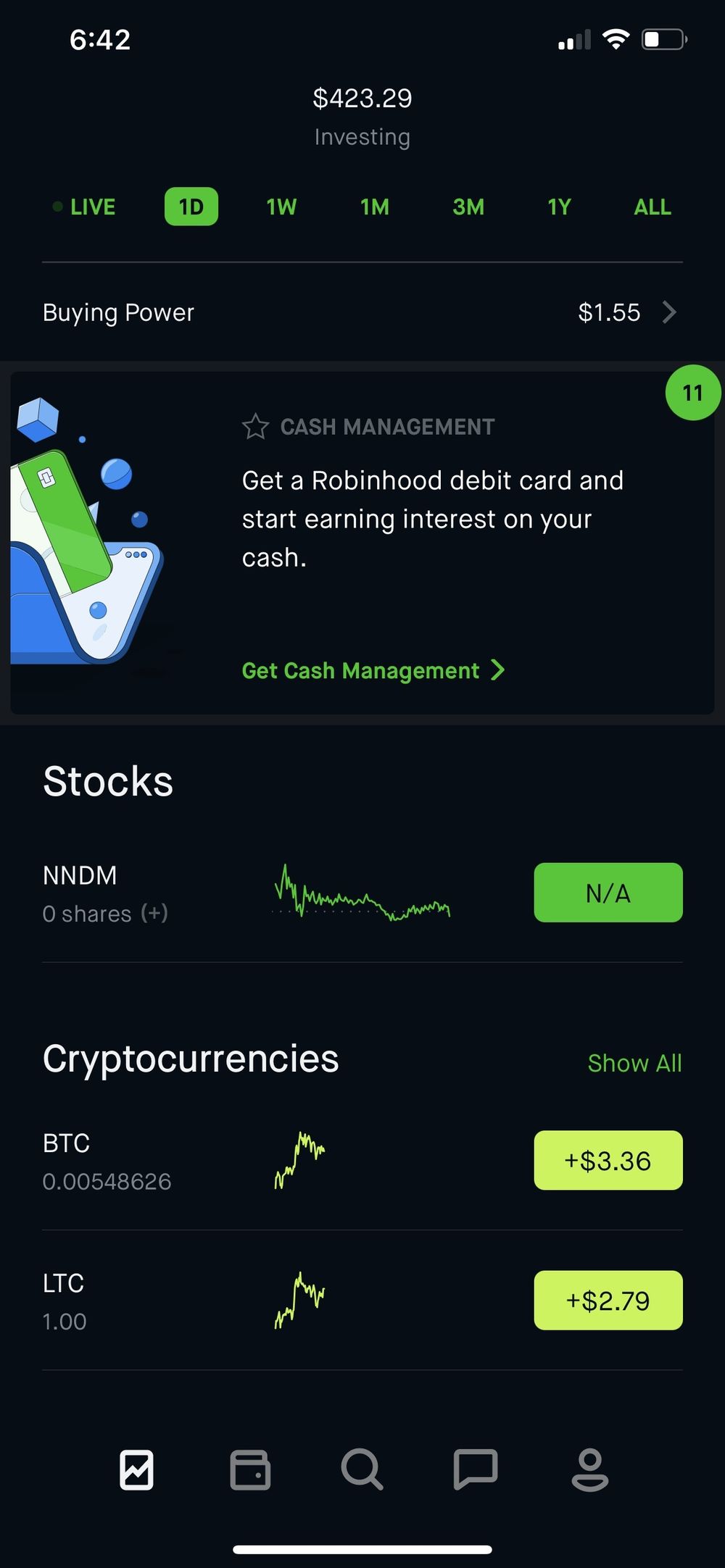The width and height of the screenshot is (725, 1568).
Task: Show All cryptocurrencies
Action: click(634, 1063)
